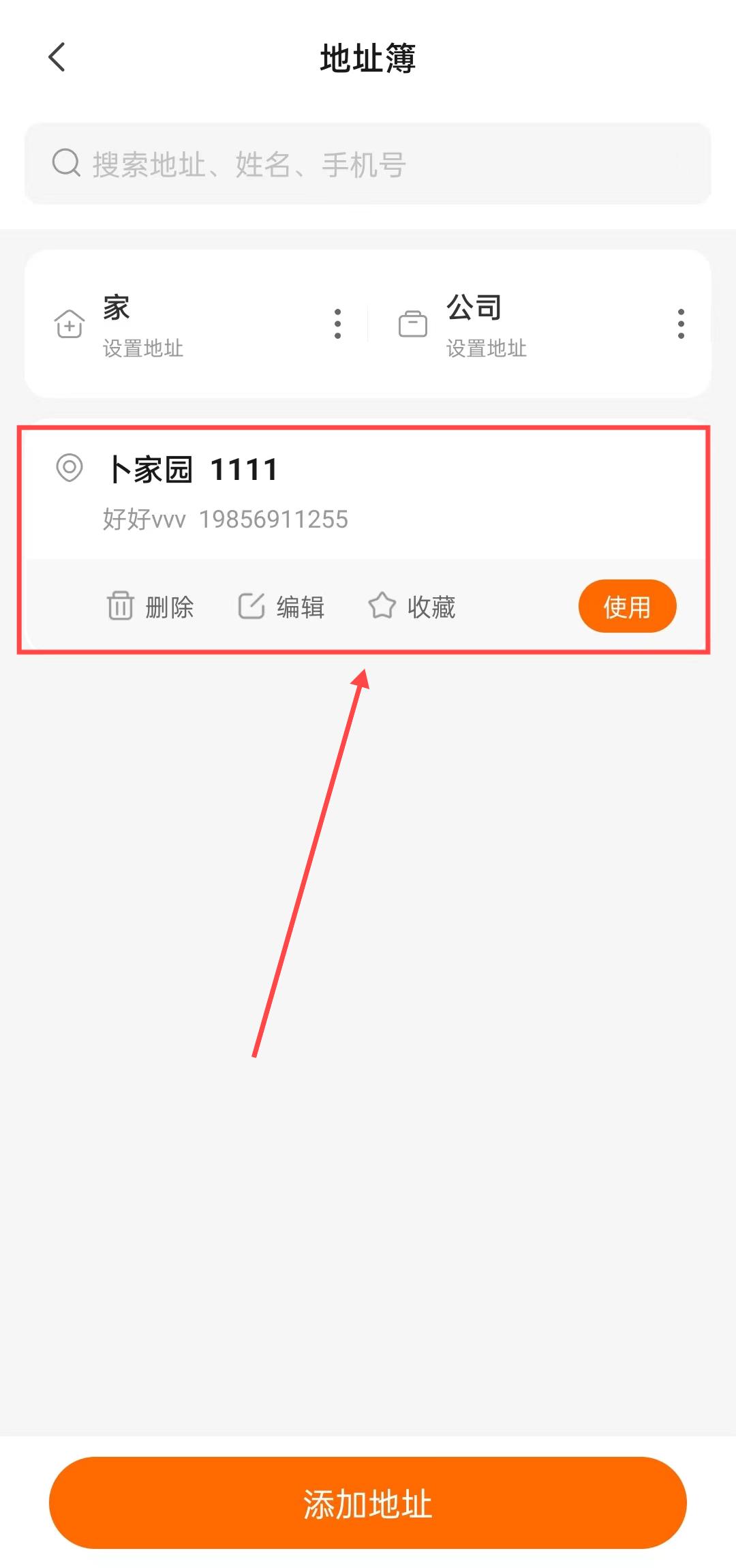
Task: Edit the 卜家园 1111 address
Action: point(281,606)
